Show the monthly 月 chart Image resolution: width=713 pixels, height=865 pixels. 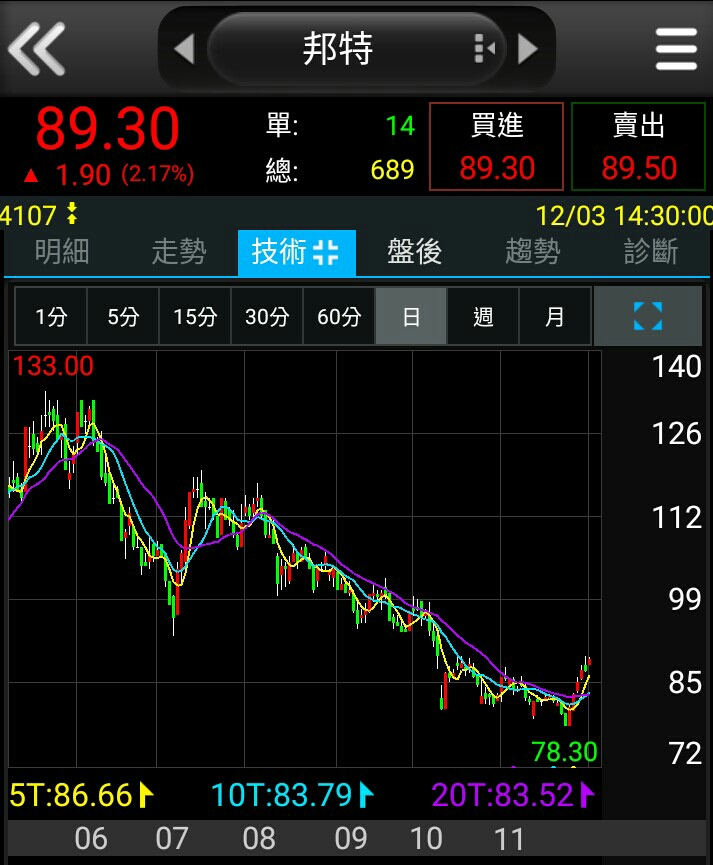555,317
